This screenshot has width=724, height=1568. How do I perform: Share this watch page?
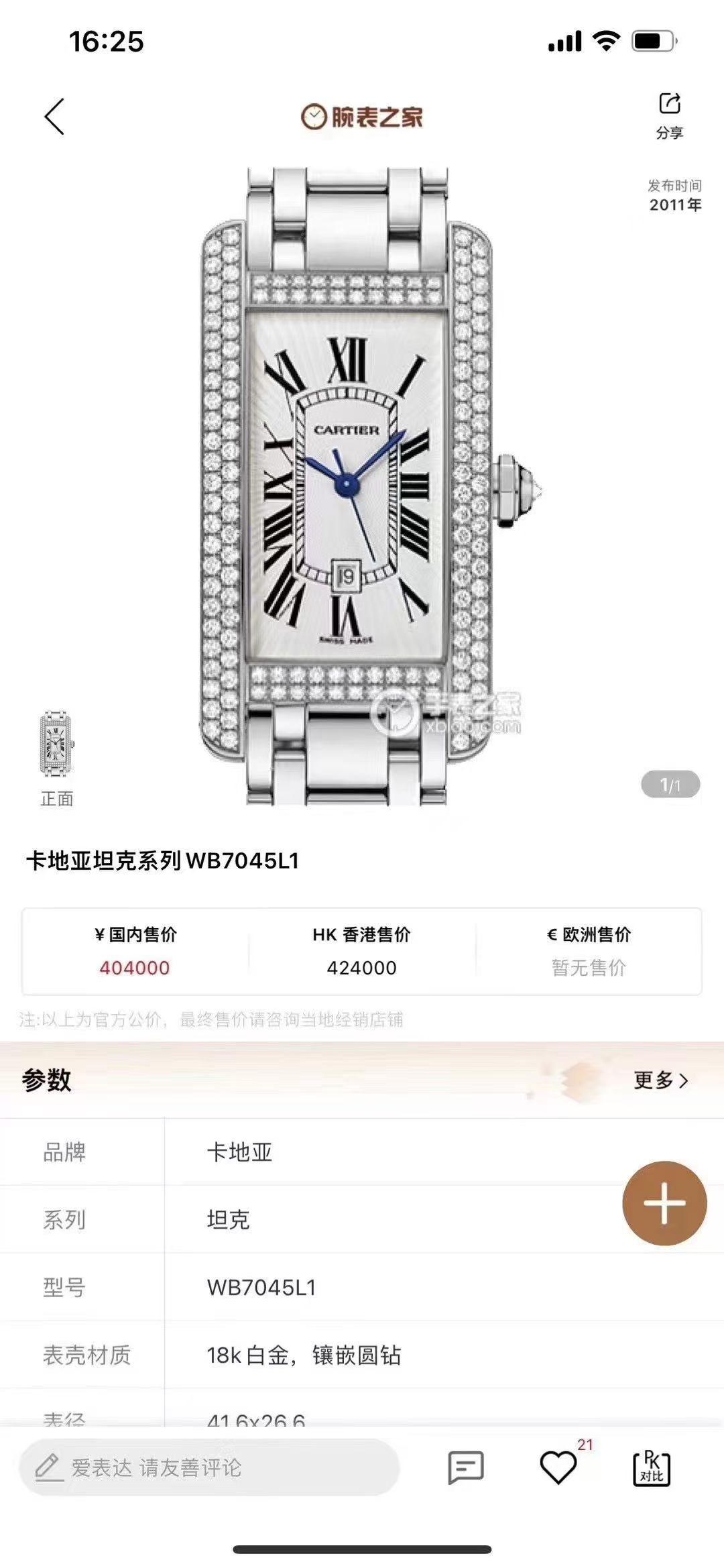[x=669, y=115]
